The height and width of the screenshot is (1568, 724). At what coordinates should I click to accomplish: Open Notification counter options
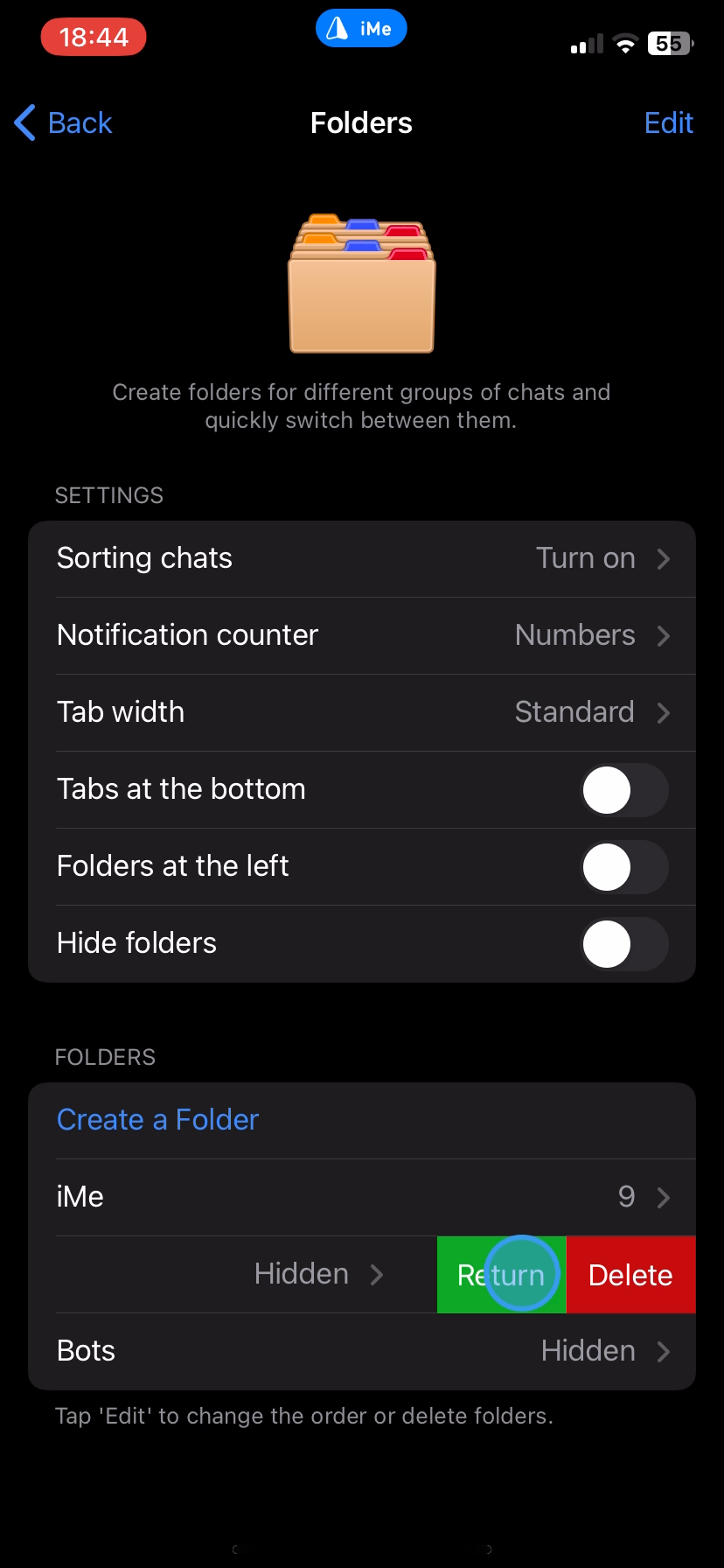click(362, 635)
